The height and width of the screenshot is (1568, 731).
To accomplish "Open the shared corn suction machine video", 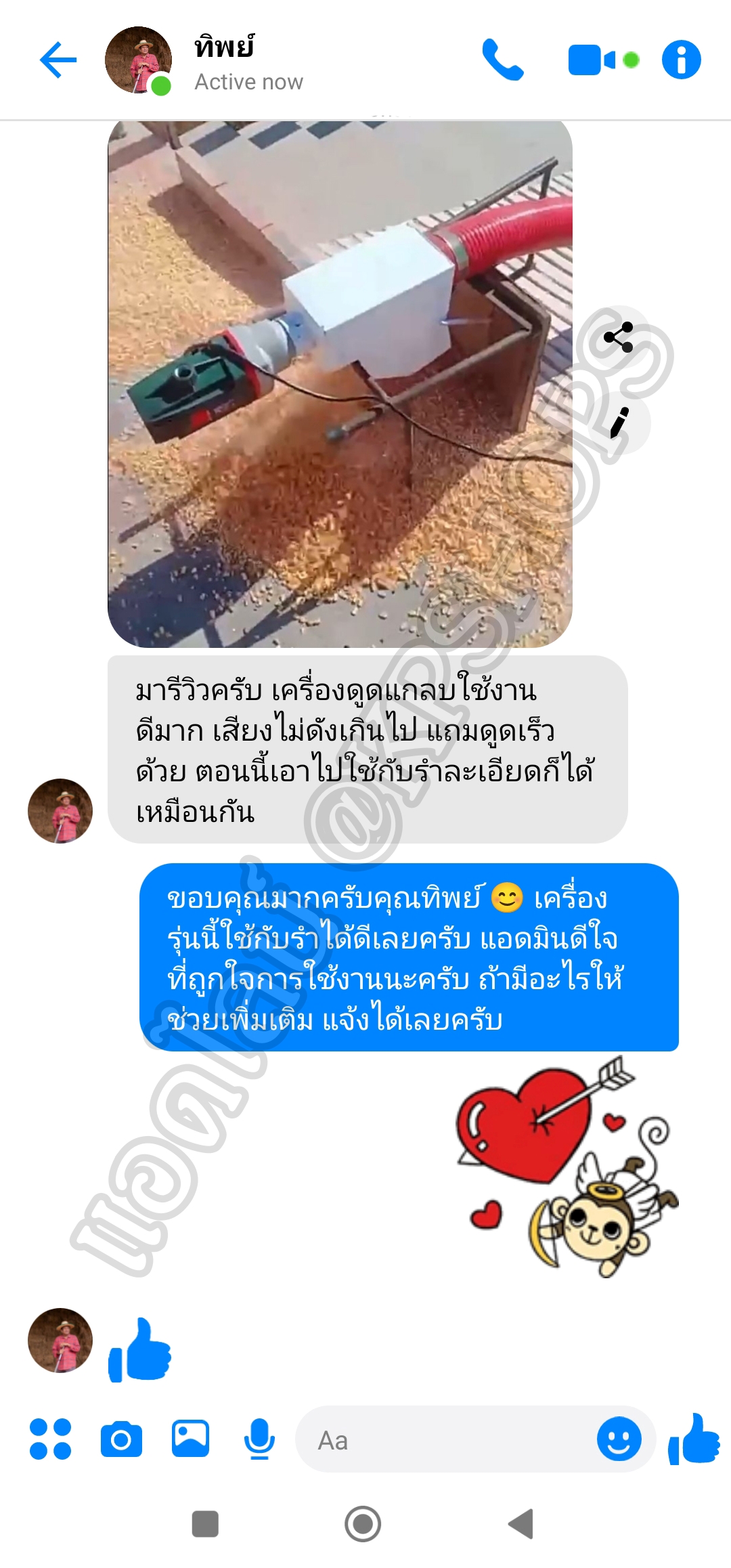I will 340,383.
